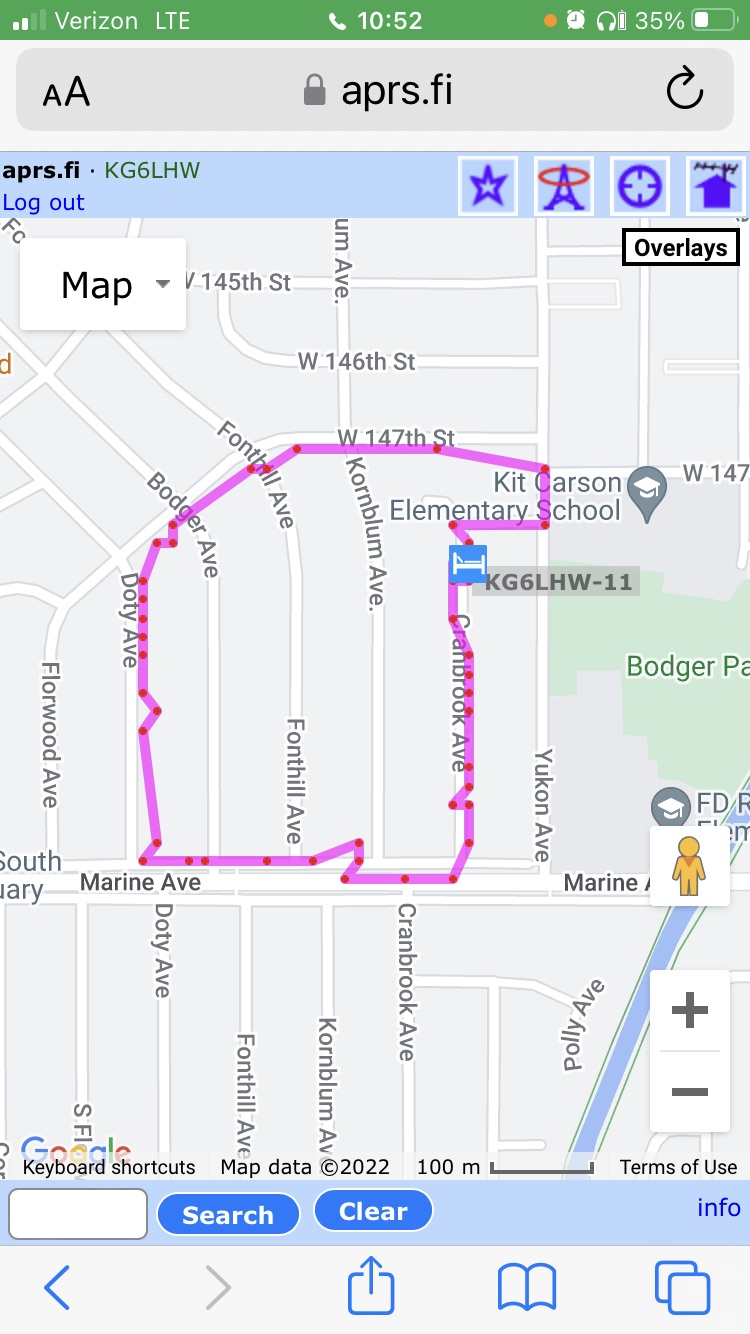
Task: Open the Terms of Use link
Action: (678, 1167)
